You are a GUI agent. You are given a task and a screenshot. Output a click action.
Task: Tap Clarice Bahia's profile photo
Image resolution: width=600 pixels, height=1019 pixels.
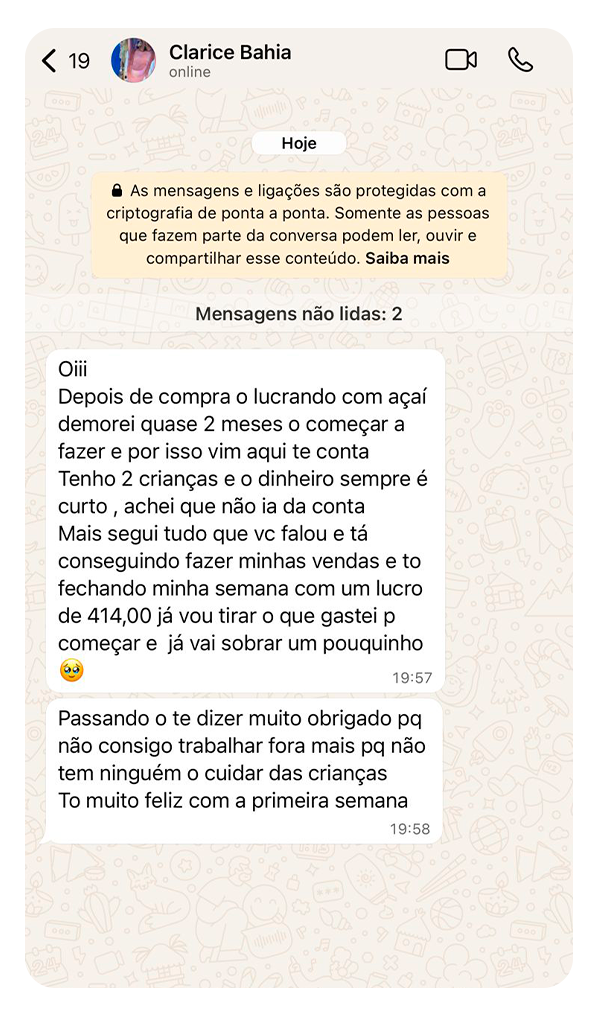133,60
